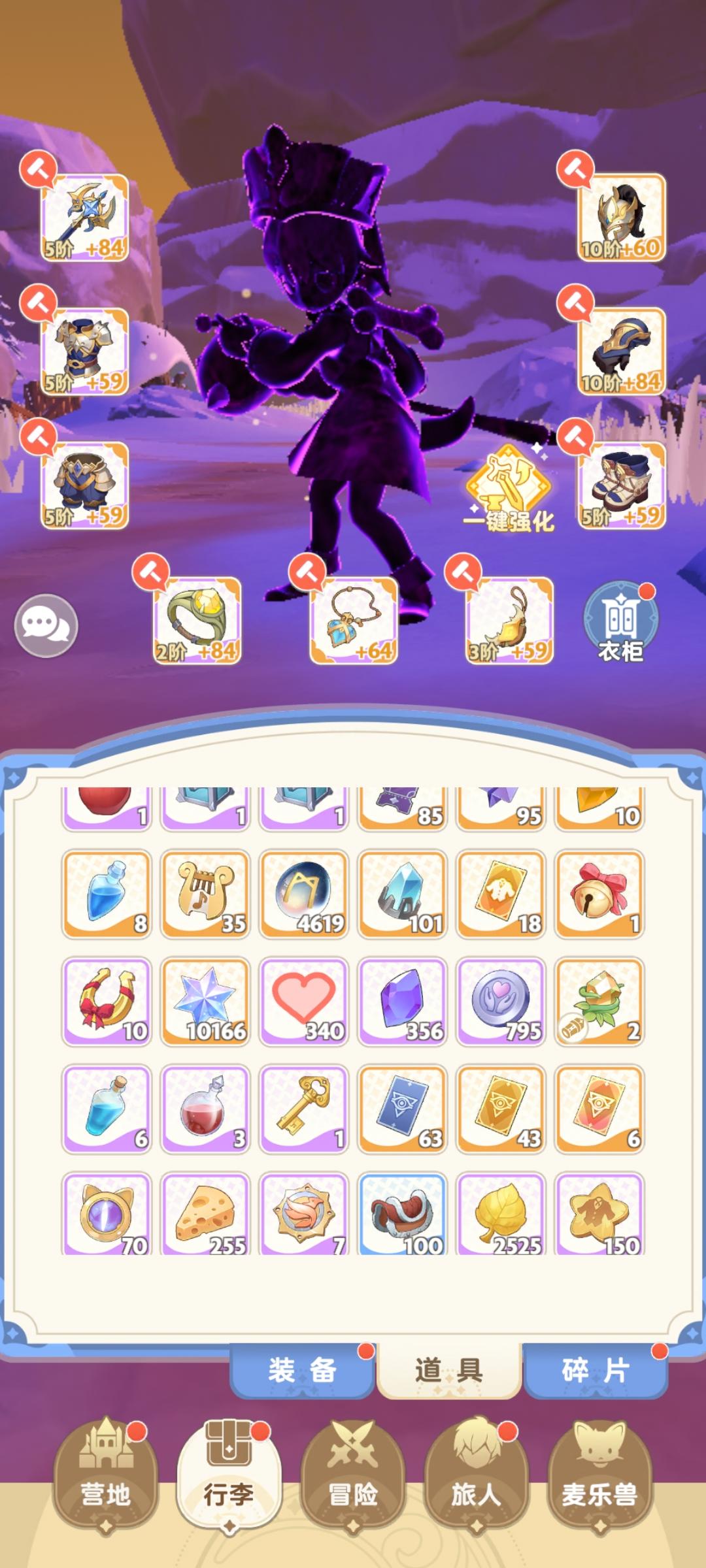Open the 冒险 adventure icon
The width and height of the screenshot is (706, 1568).
point(353,1483)
